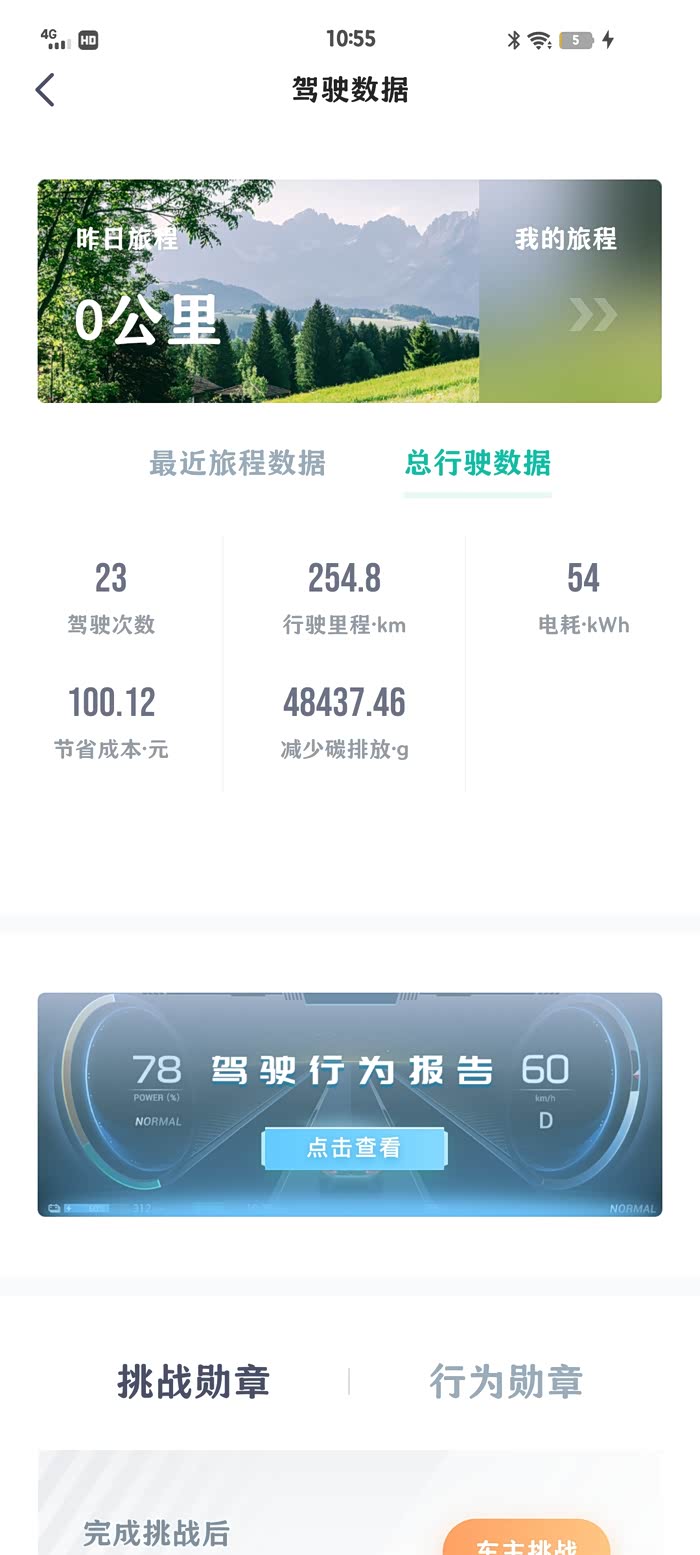Screen dimensions: 700x1555
Task: Select the 总行驶数据 tab
Action: coord(478,463)
